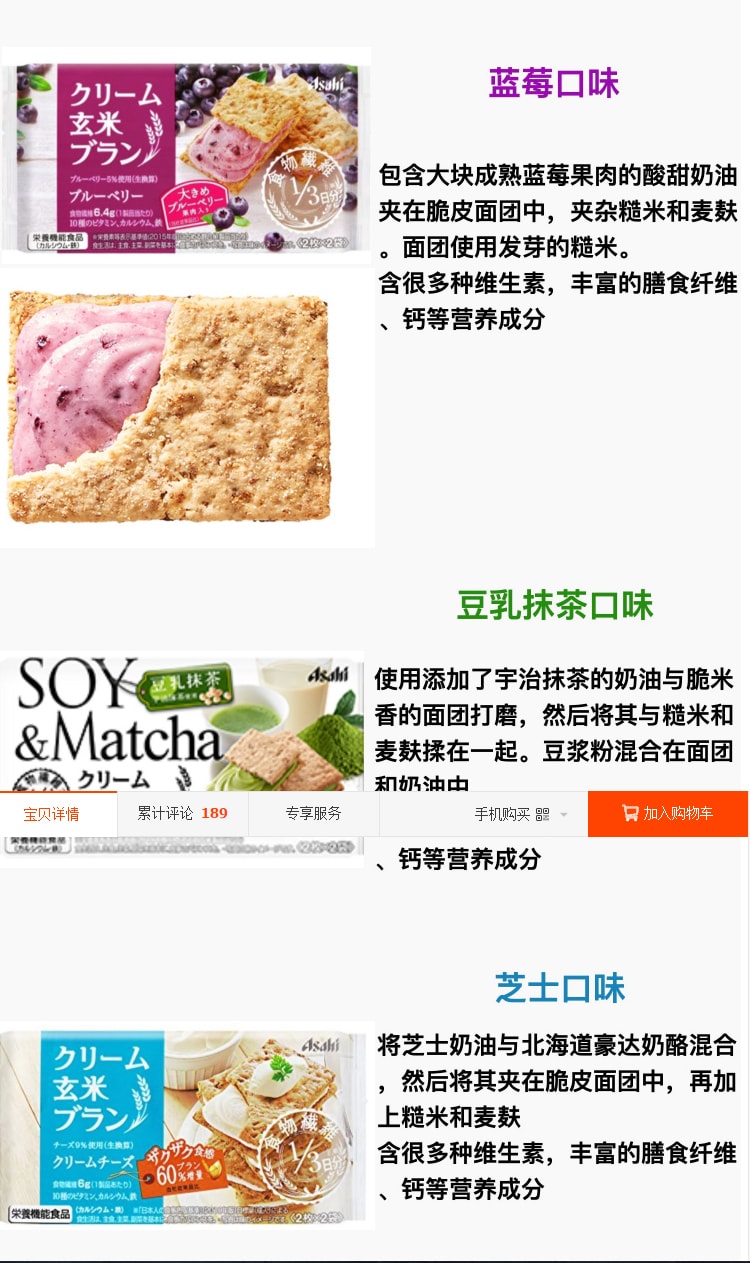Switch to the 专享服务 tab
This screenshot has width=750, height=1263.
pyautogui.click(x=313, y=814)
